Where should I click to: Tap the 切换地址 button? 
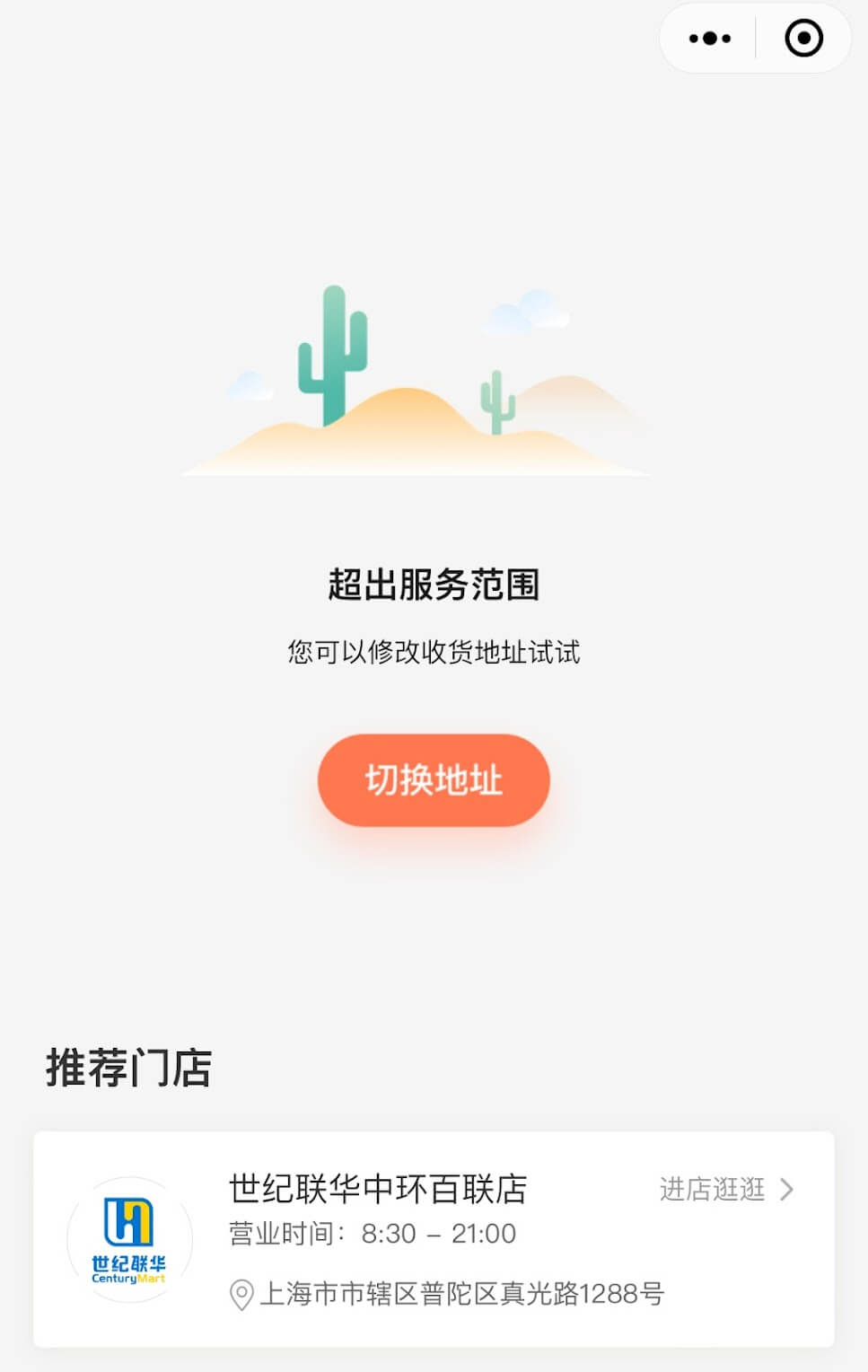pos(434,779)
